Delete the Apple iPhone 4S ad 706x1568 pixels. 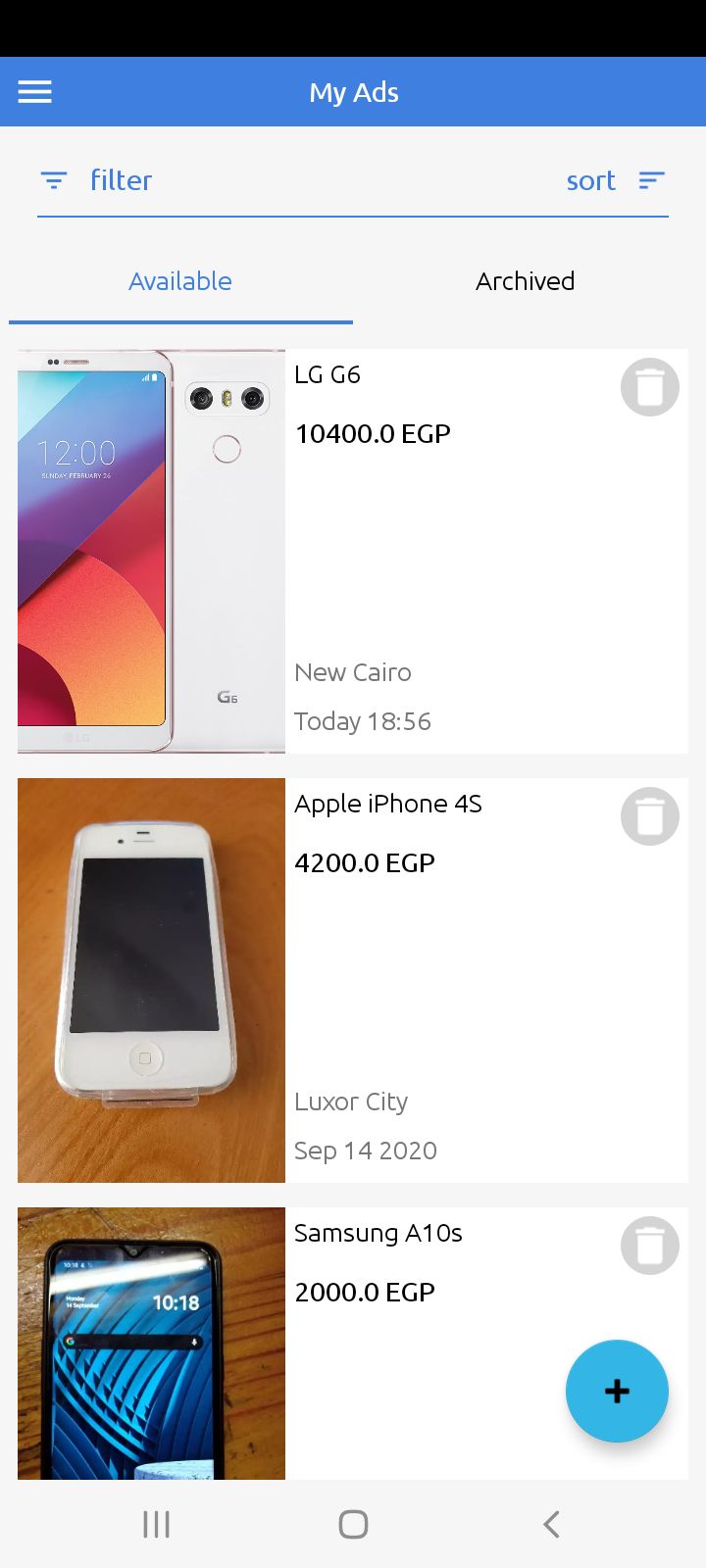pyautogui.click(x=649, y=816)
